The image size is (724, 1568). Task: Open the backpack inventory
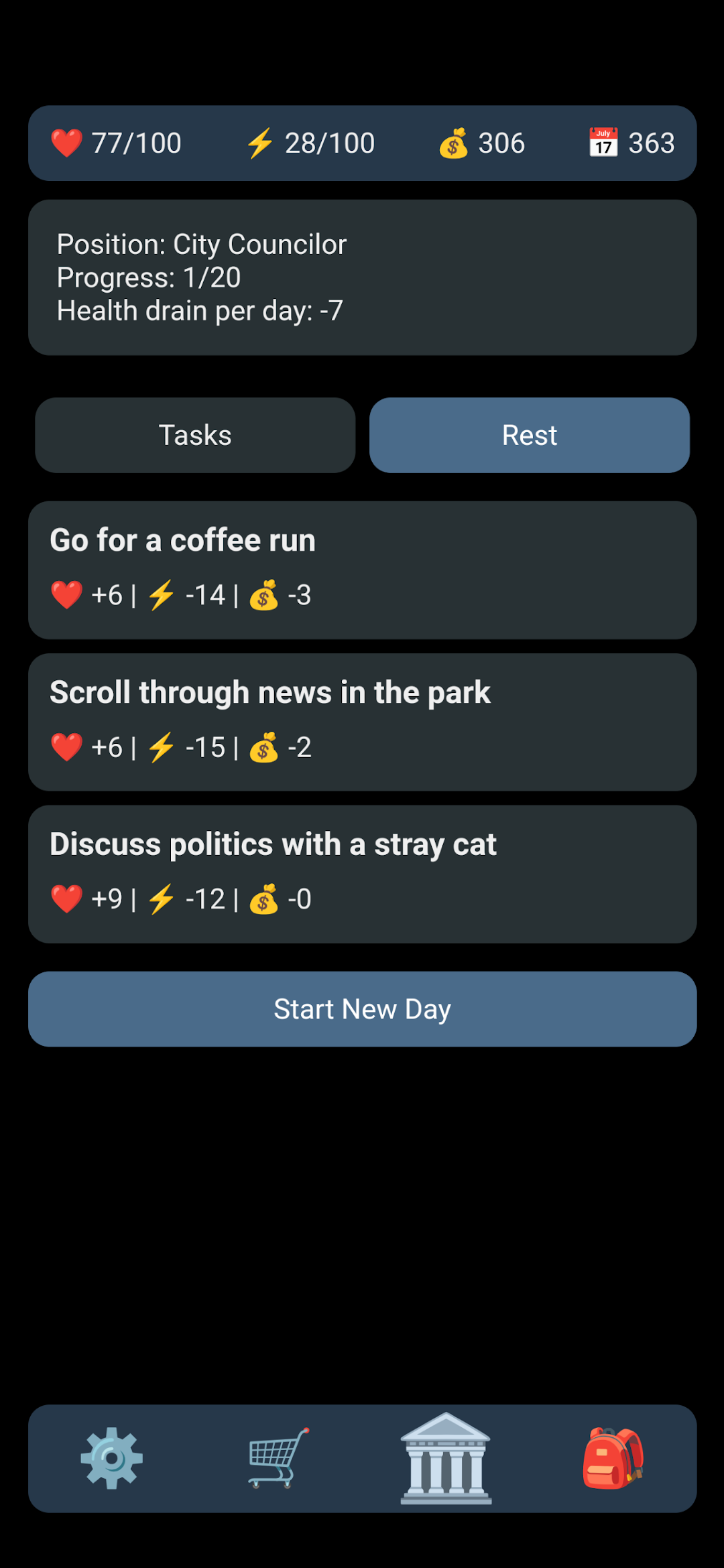[613, 1459]
